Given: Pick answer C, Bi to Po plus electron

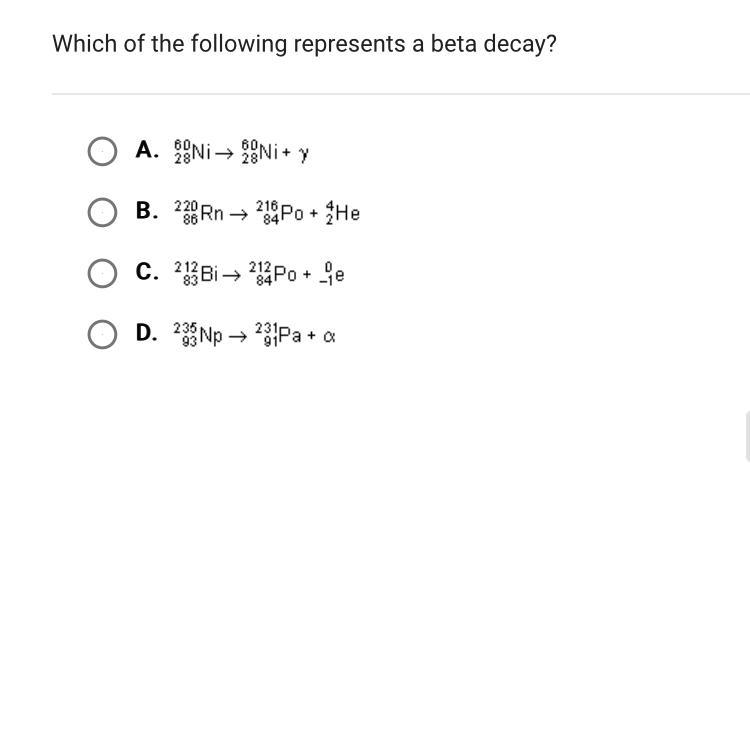Looking at the screenshot, I should [102, 273].
